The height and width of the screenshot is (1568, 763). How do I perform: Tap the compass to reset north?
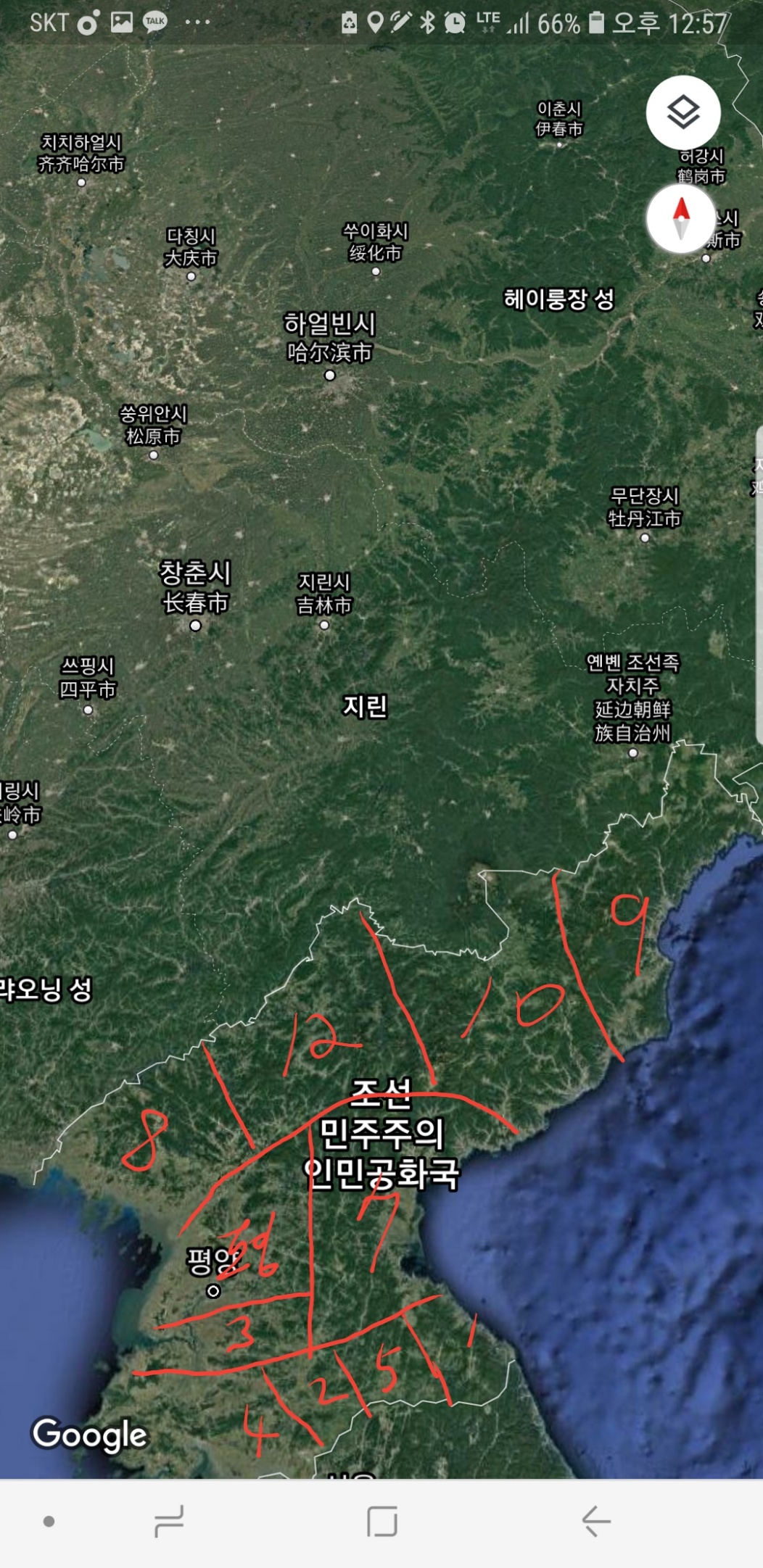[680, 218]
